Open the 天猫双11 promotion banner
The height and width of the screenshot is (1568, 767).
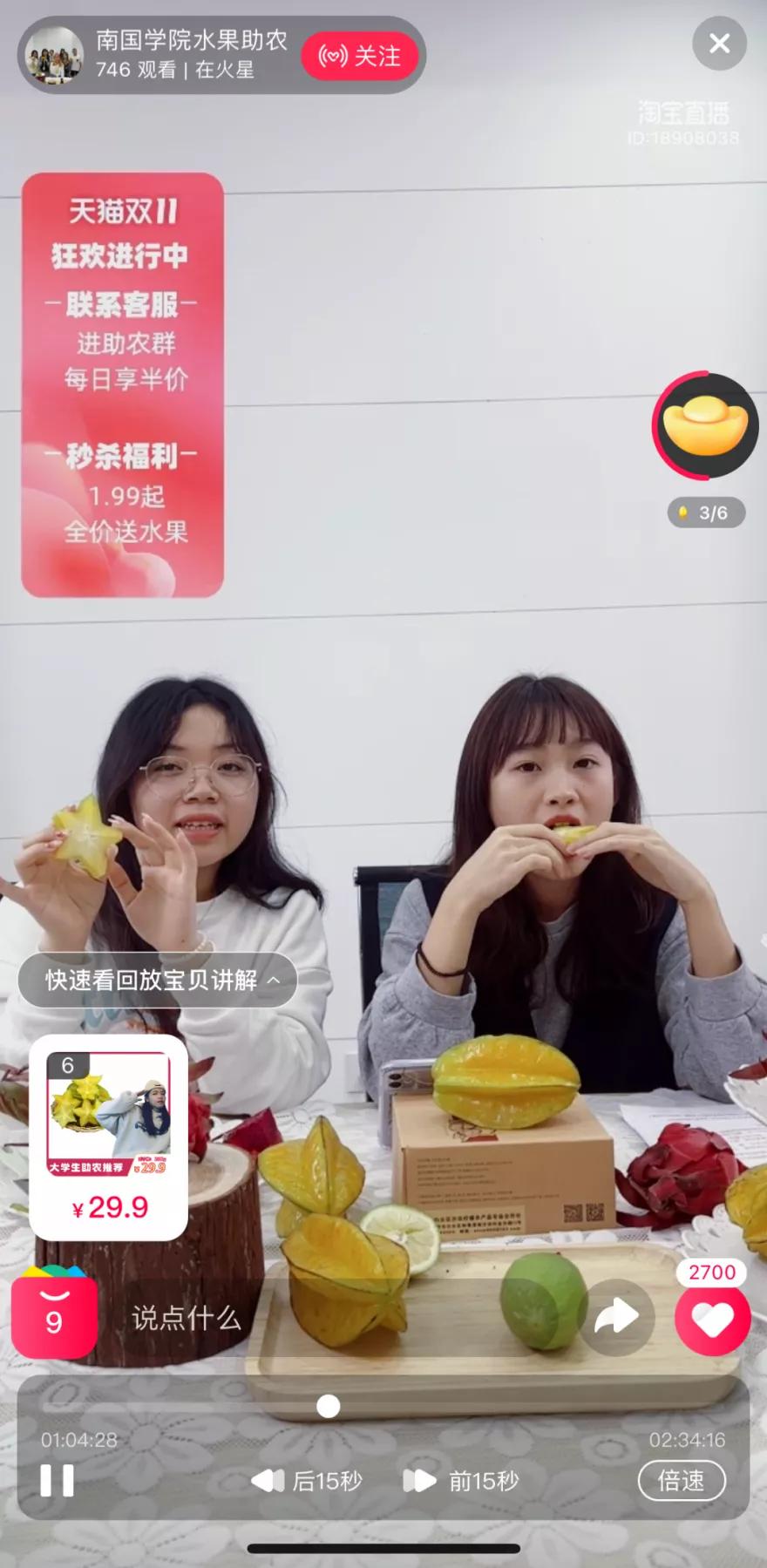[x=123, y=384]
